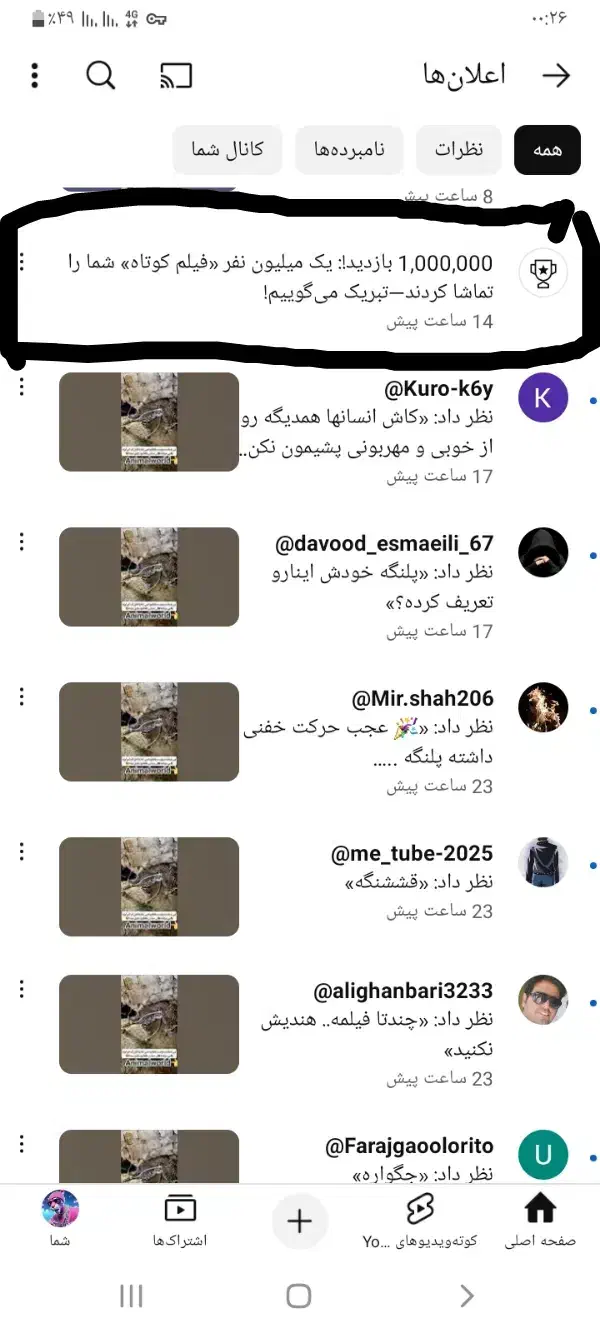Go to the صفحه اصلی tab
Image resolution: width=600 pixels, height=1333 pixels.
click(540, 1220)
